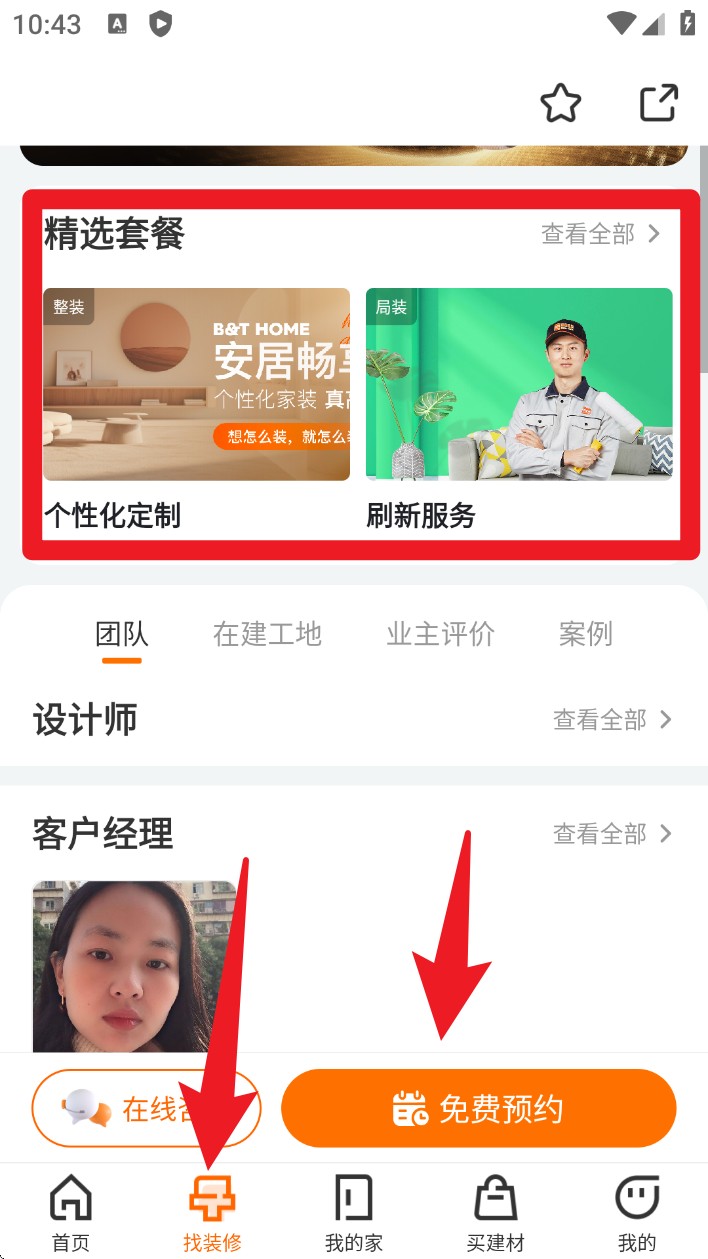Screen dimensions: 708x1259
Task: Tap the 免费预约 button
Action: 479,1108
